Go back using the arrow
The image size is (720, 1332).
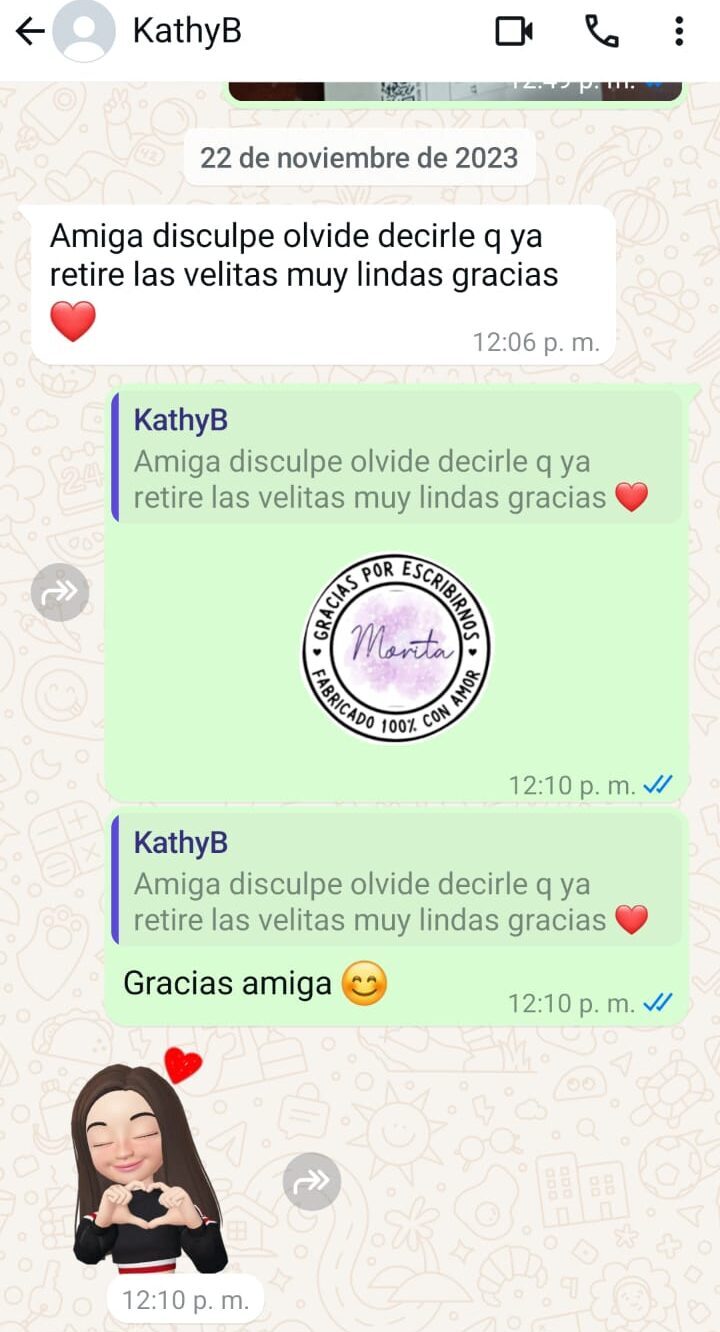click(x=30, y=32)
